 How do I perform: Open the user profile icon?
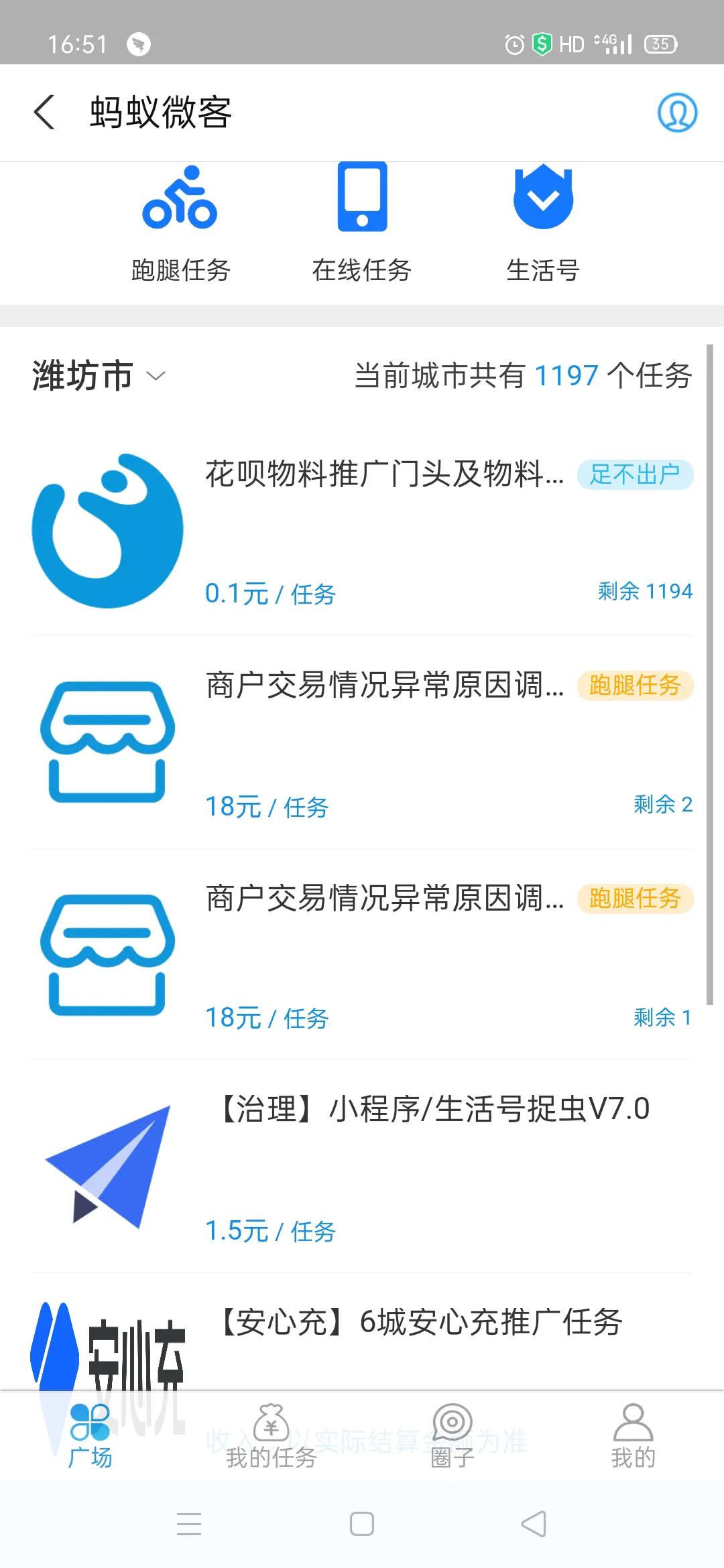677,112
